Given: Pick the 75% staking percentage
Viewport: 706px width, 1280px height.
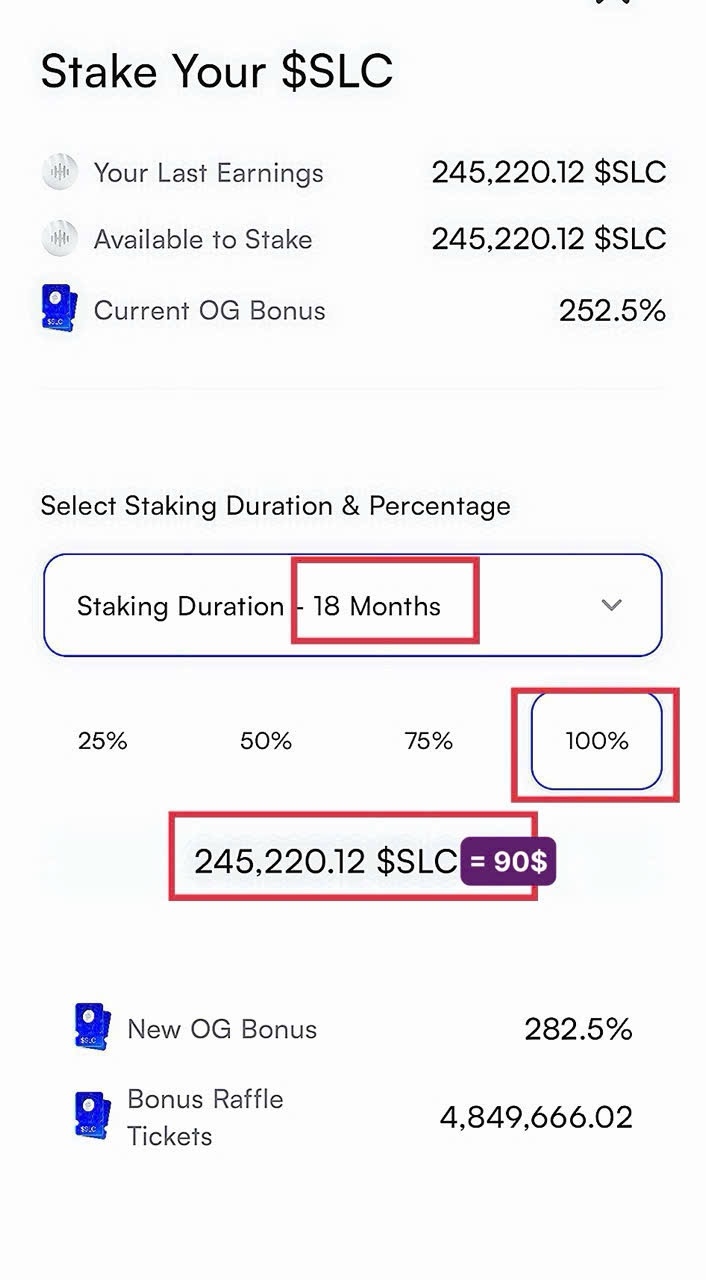Looking at the screenshot, I should (x=429, y=741).
